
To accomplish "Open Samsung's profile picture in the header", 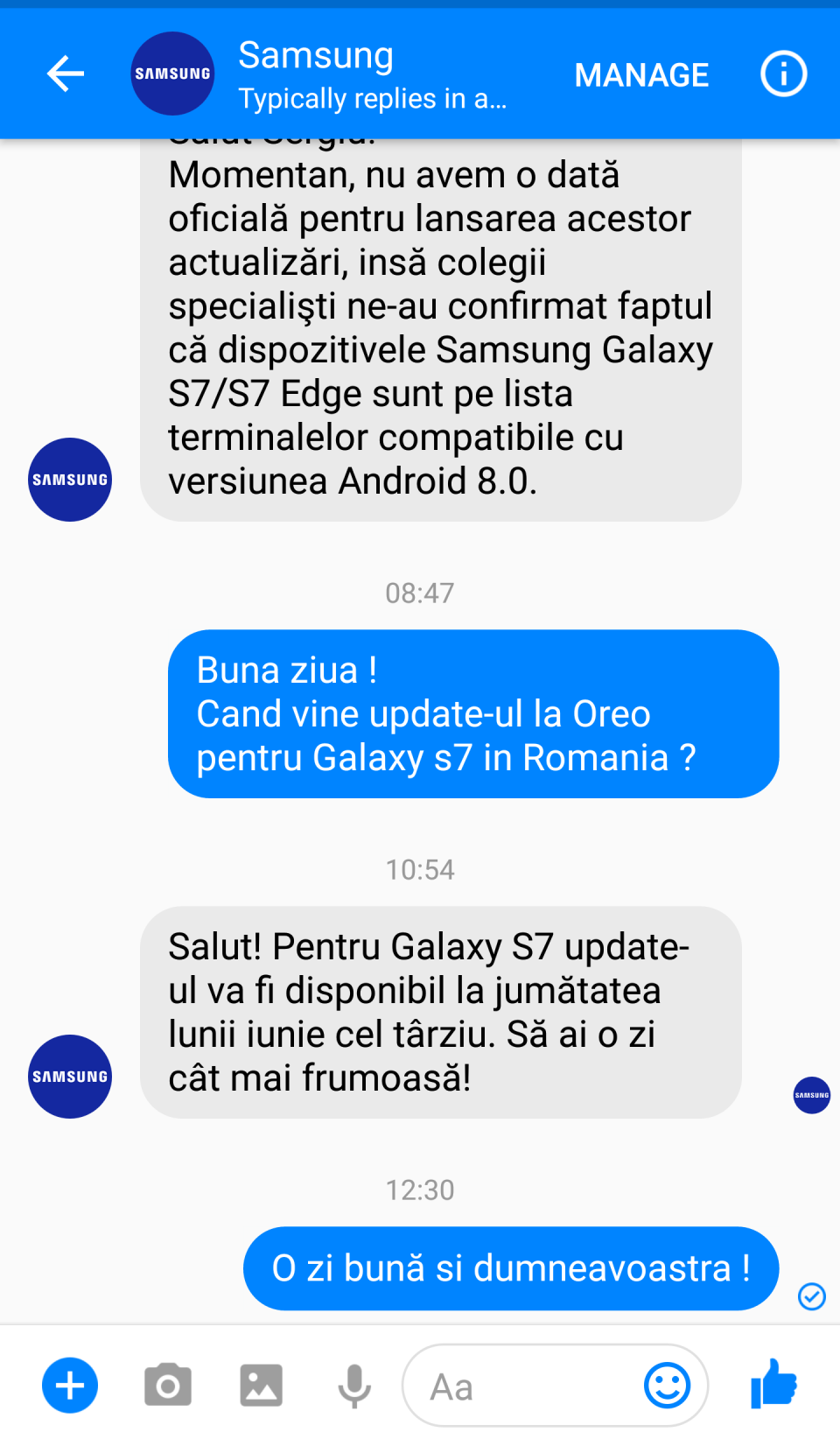I will [172, 74].
